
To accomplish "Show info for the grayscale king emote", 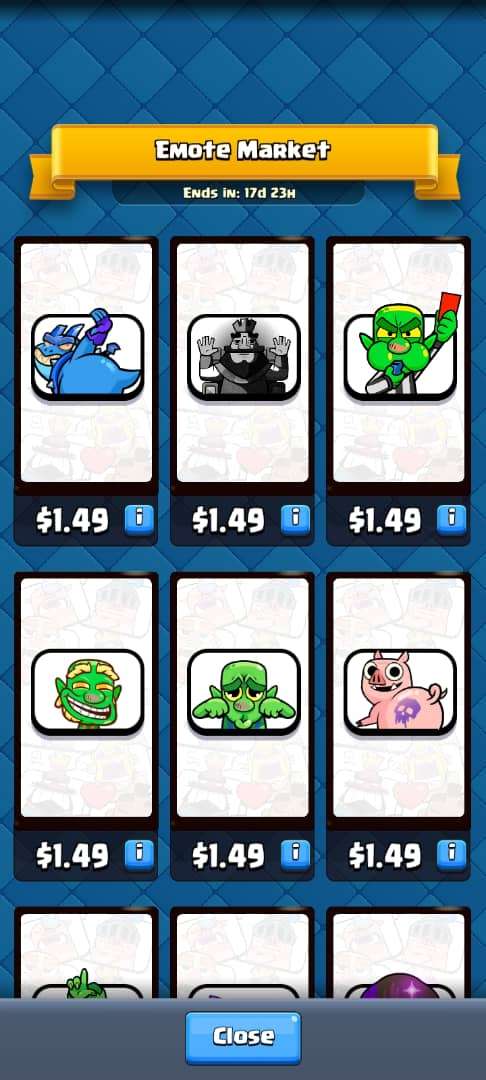I will [x=295, y=519].
